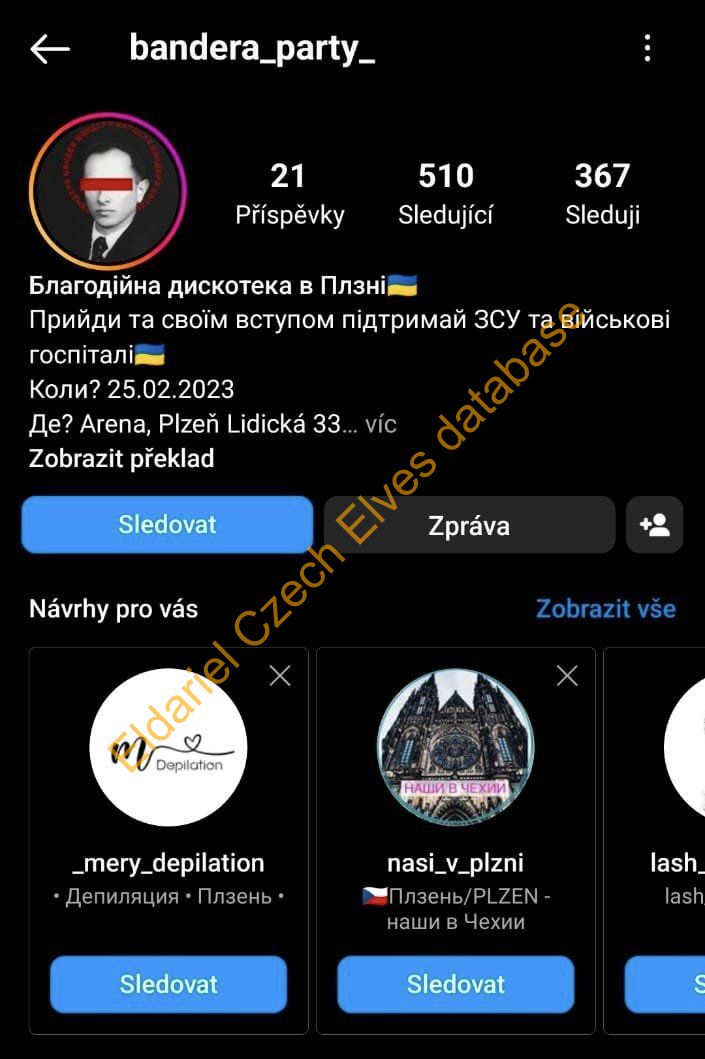View bandera_party_ profile picture story
The width and height of the screenshot is (705, 1059).
[108, 191]
